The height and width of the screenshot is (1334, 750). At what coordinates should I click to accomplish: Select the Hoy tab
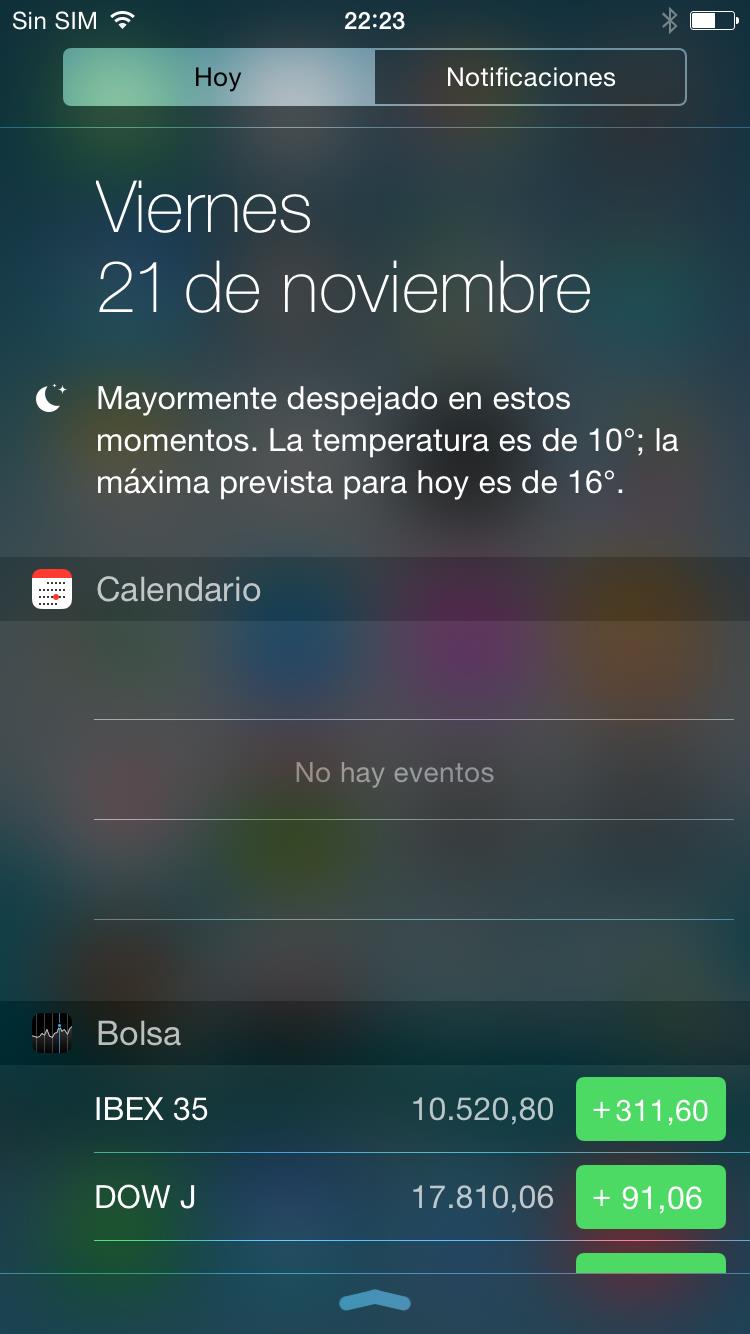pos(218,78)
